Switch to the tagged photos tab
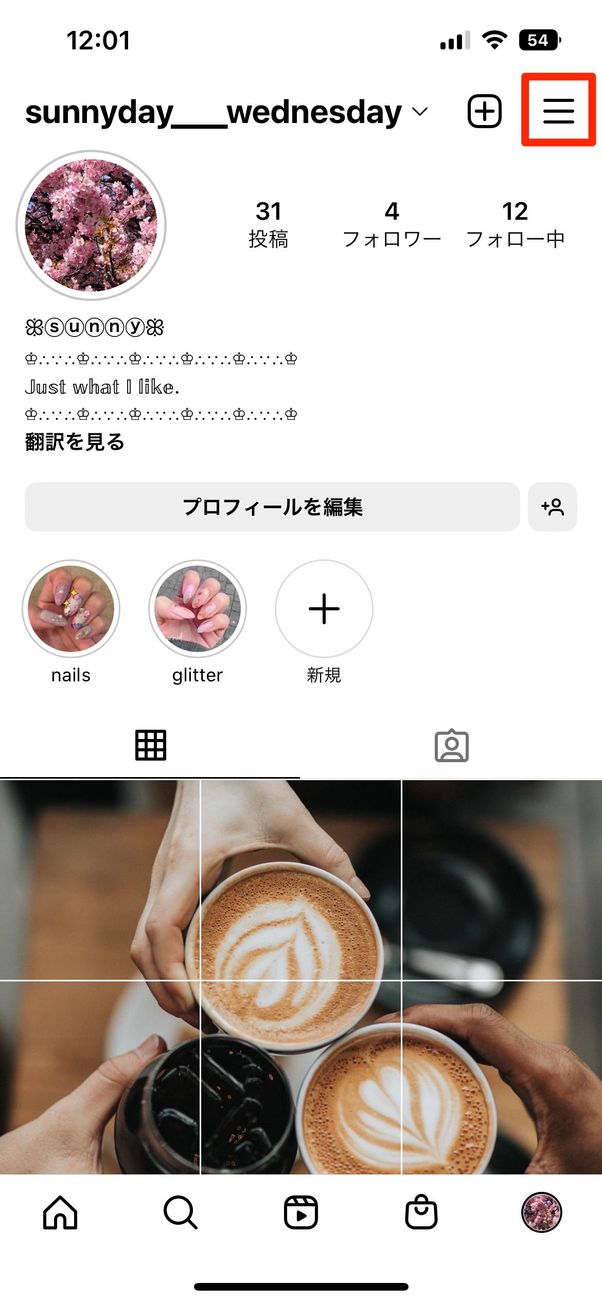602x1303 pixels. pos(452,745)
